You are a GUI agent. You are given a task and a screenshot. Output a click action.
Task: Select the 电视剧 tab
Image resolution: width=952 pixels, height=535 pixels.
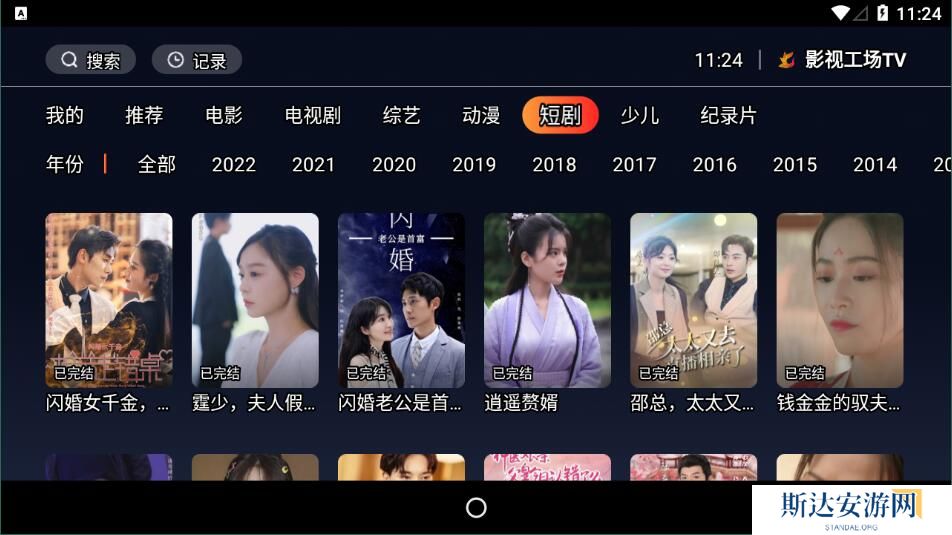pyautogui.click(x=313, y=116)
